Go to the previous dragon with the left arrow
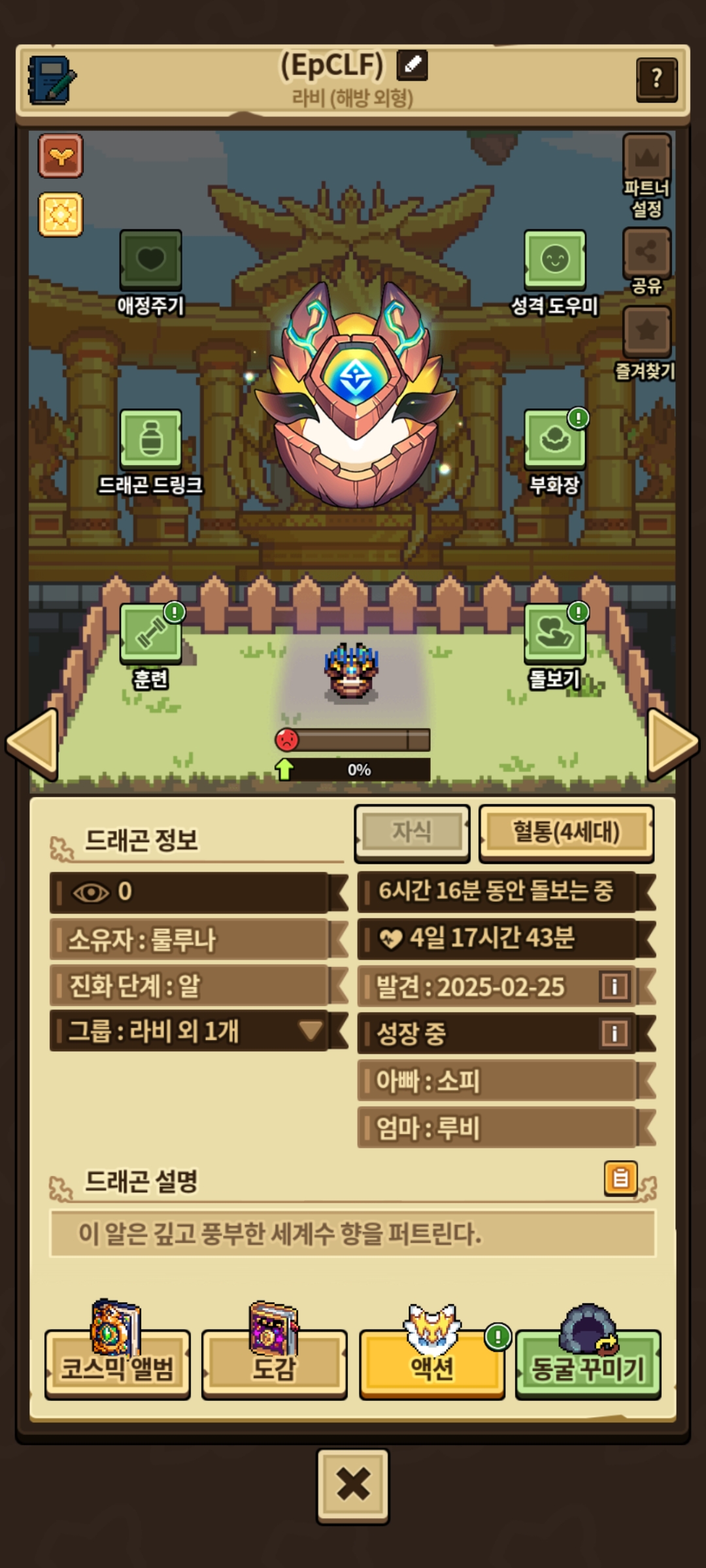This screenshot has width=706, height=1568. [x=31, y=743]
